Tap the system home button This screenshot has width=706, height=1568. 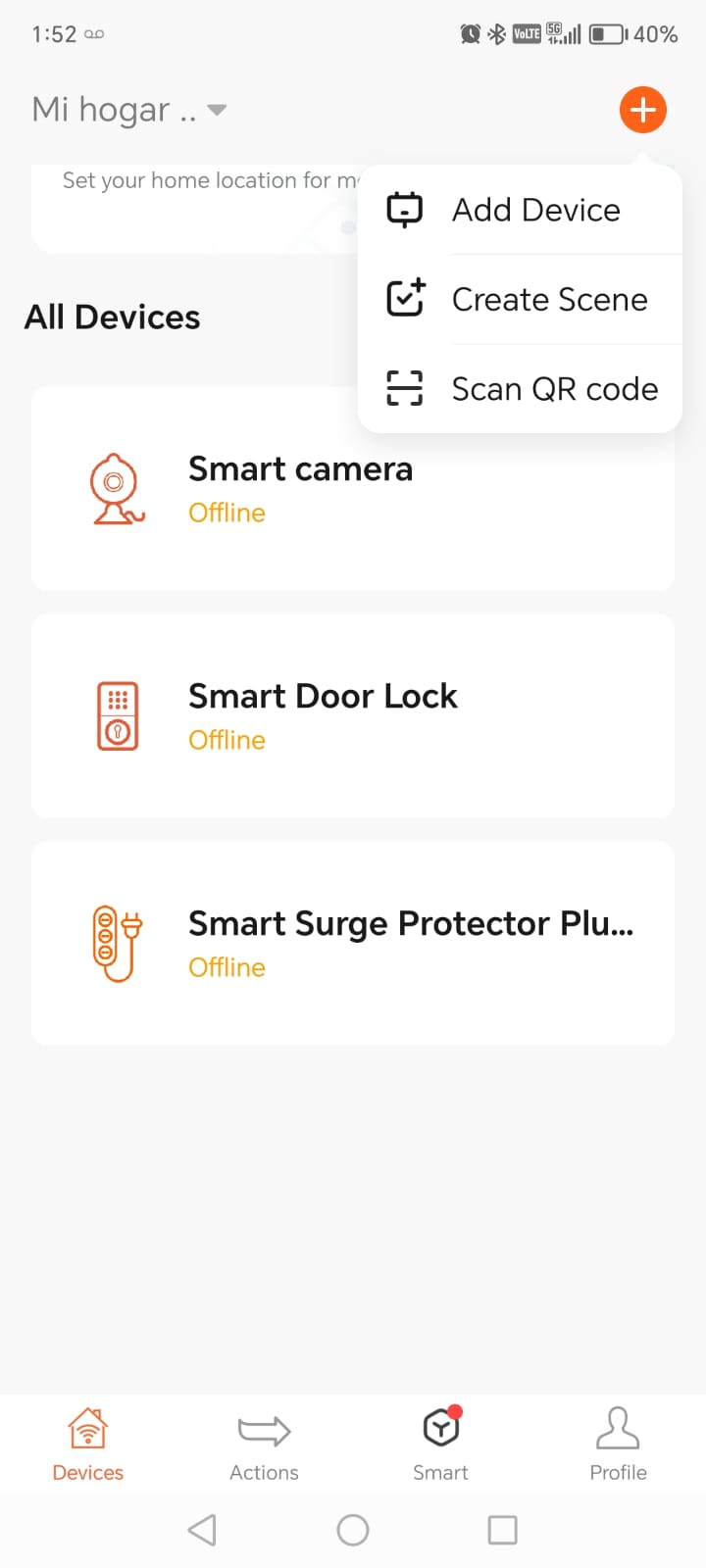pos(353,1530)
